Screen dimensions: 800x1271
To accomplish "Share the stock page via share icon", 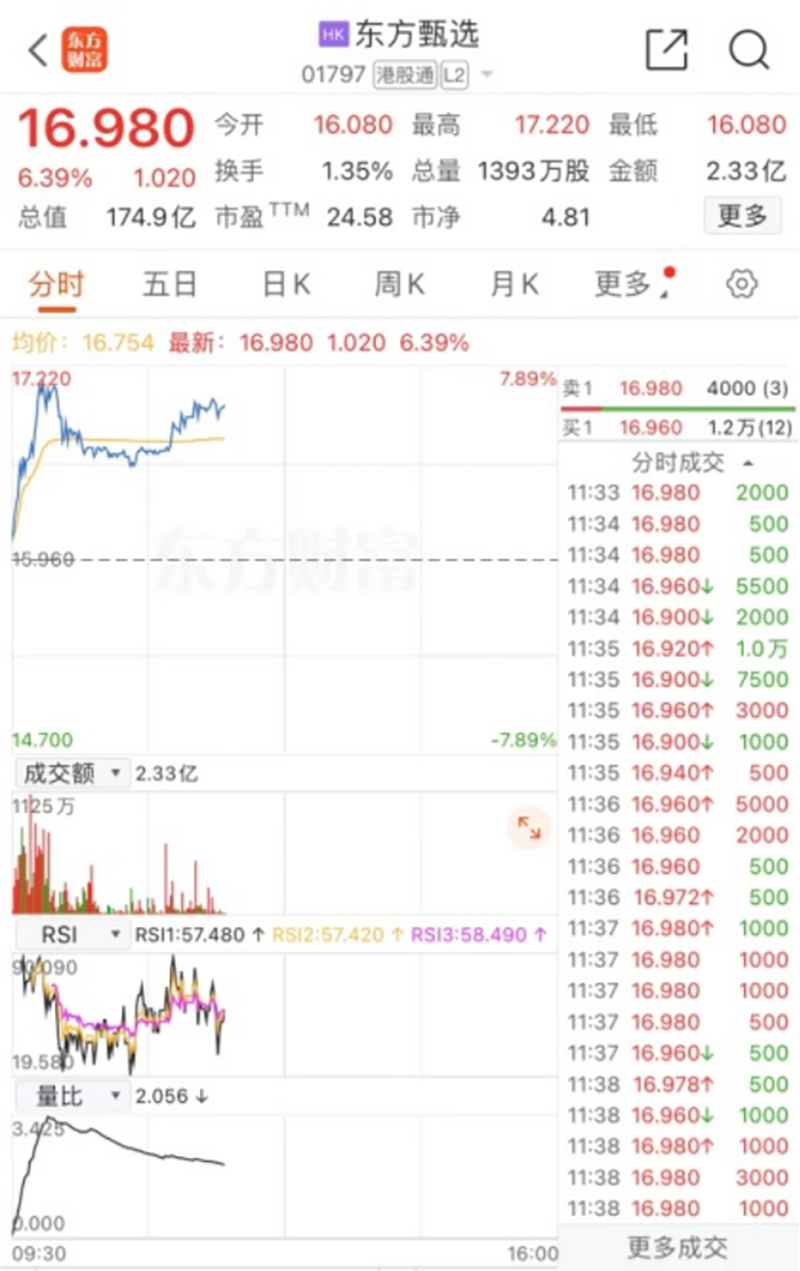I will pos(667,49).
